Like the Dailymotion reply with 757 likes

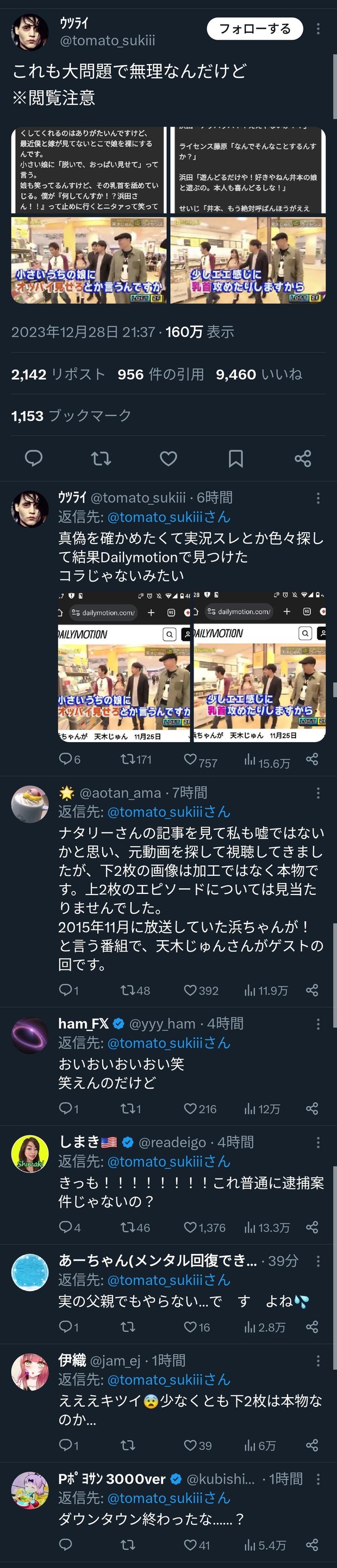coord(191,760)
